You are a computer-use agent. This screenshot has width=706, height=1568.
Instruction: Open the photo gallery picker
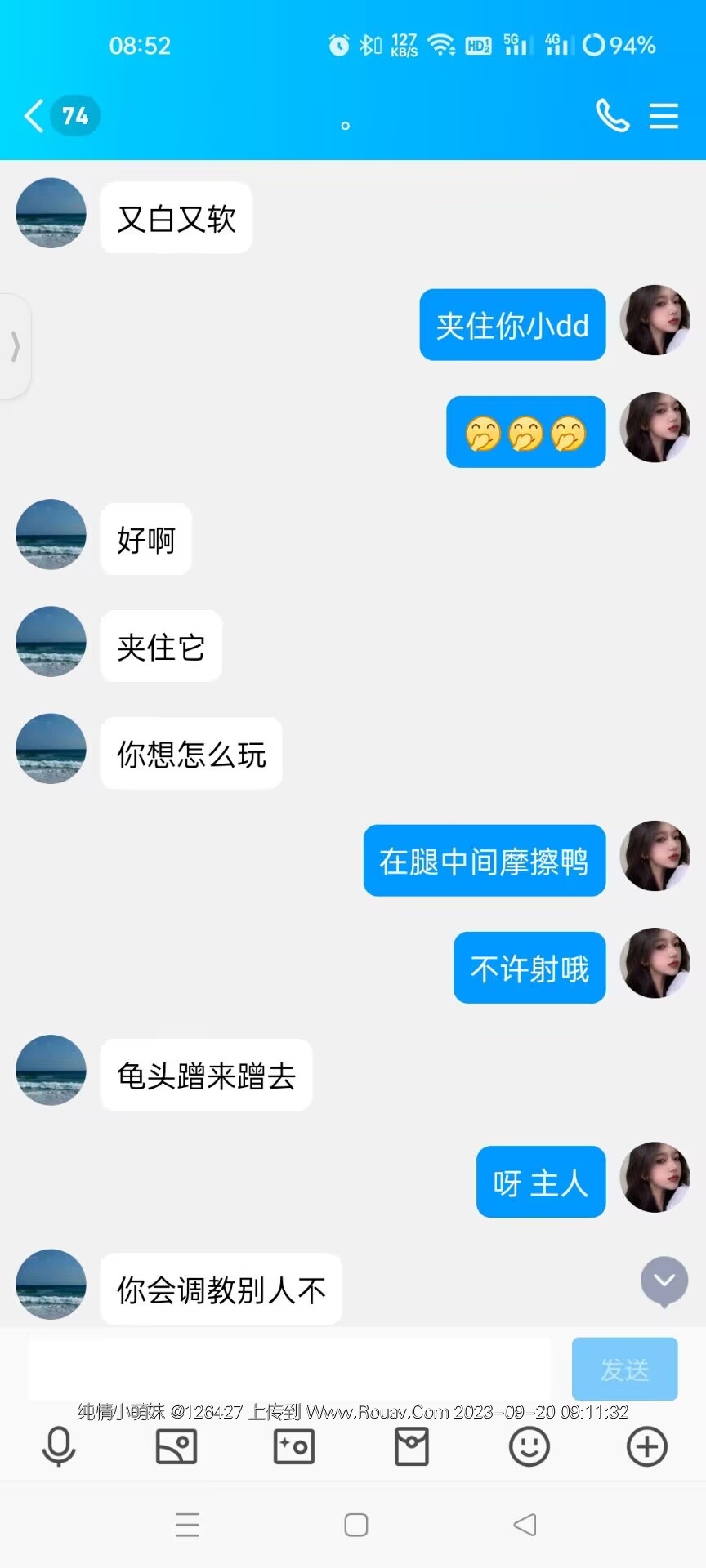[176, 1446]
